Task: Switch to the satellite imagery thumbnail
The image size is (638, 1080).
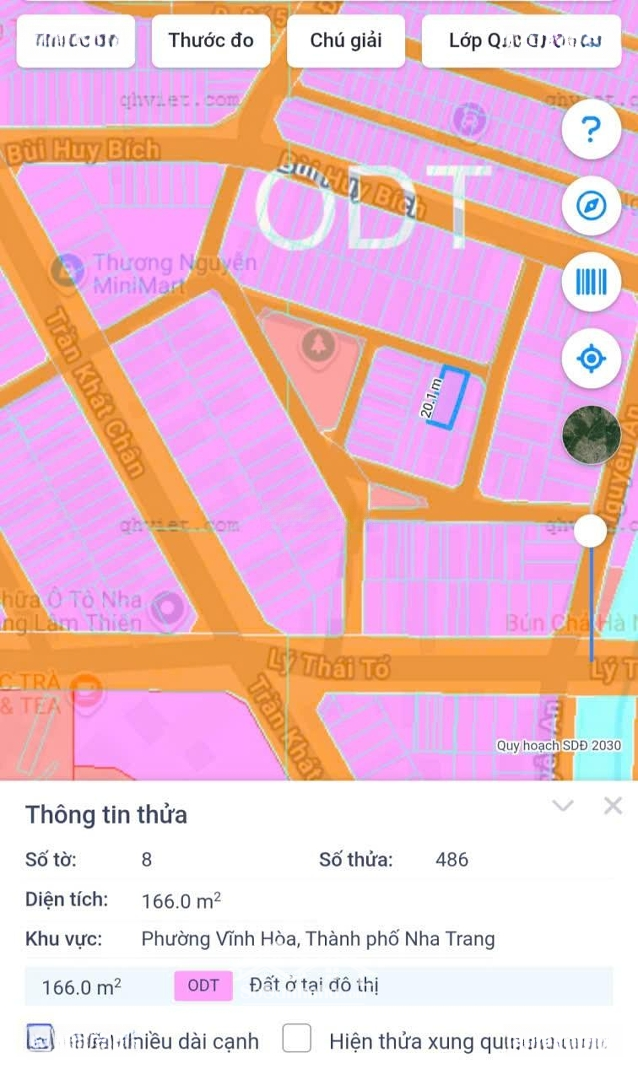Action: 591,434
